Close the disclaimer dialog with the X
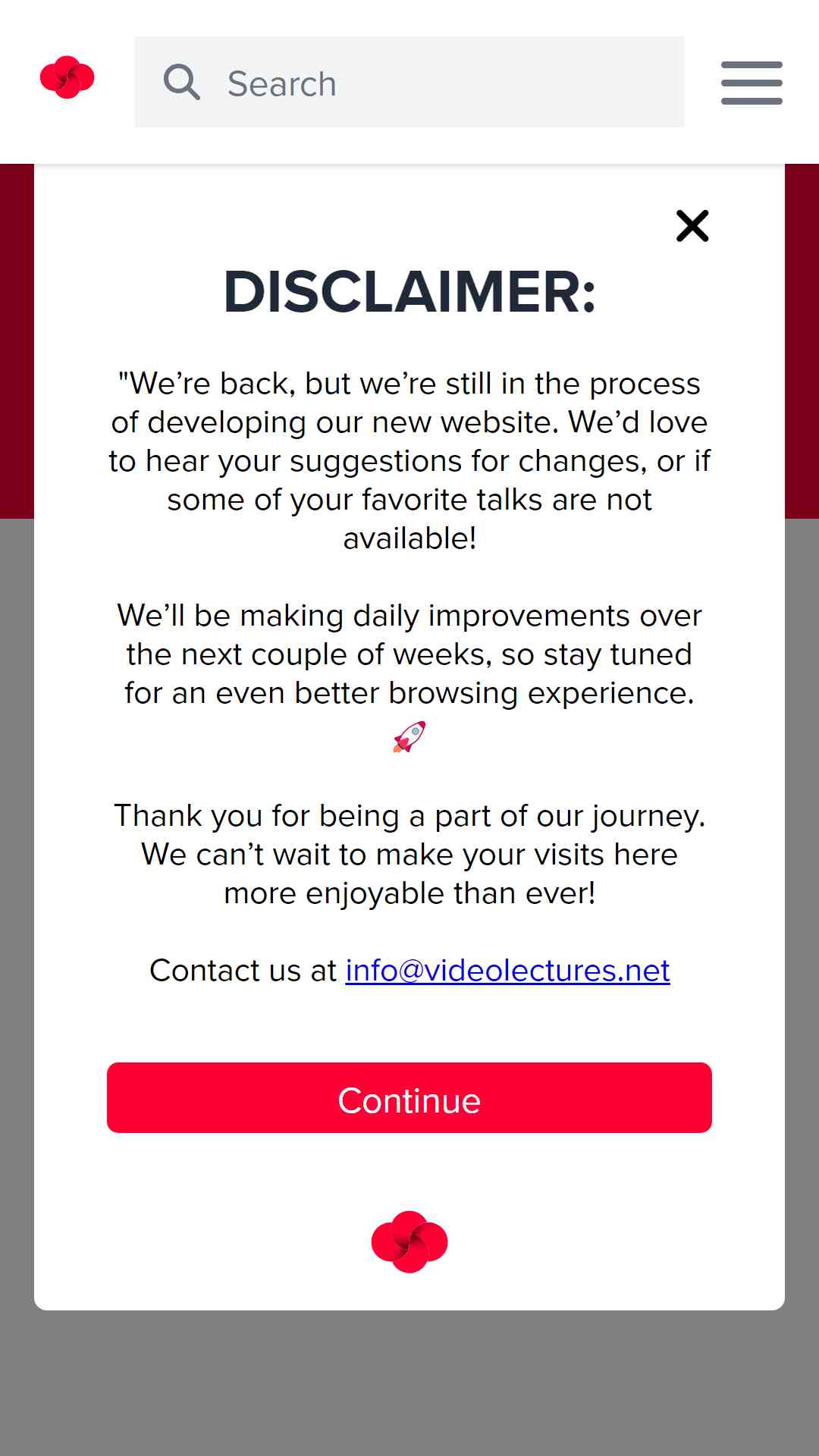Image resolution: width=819 pixels, height=1456 pixels. (692, 226)
